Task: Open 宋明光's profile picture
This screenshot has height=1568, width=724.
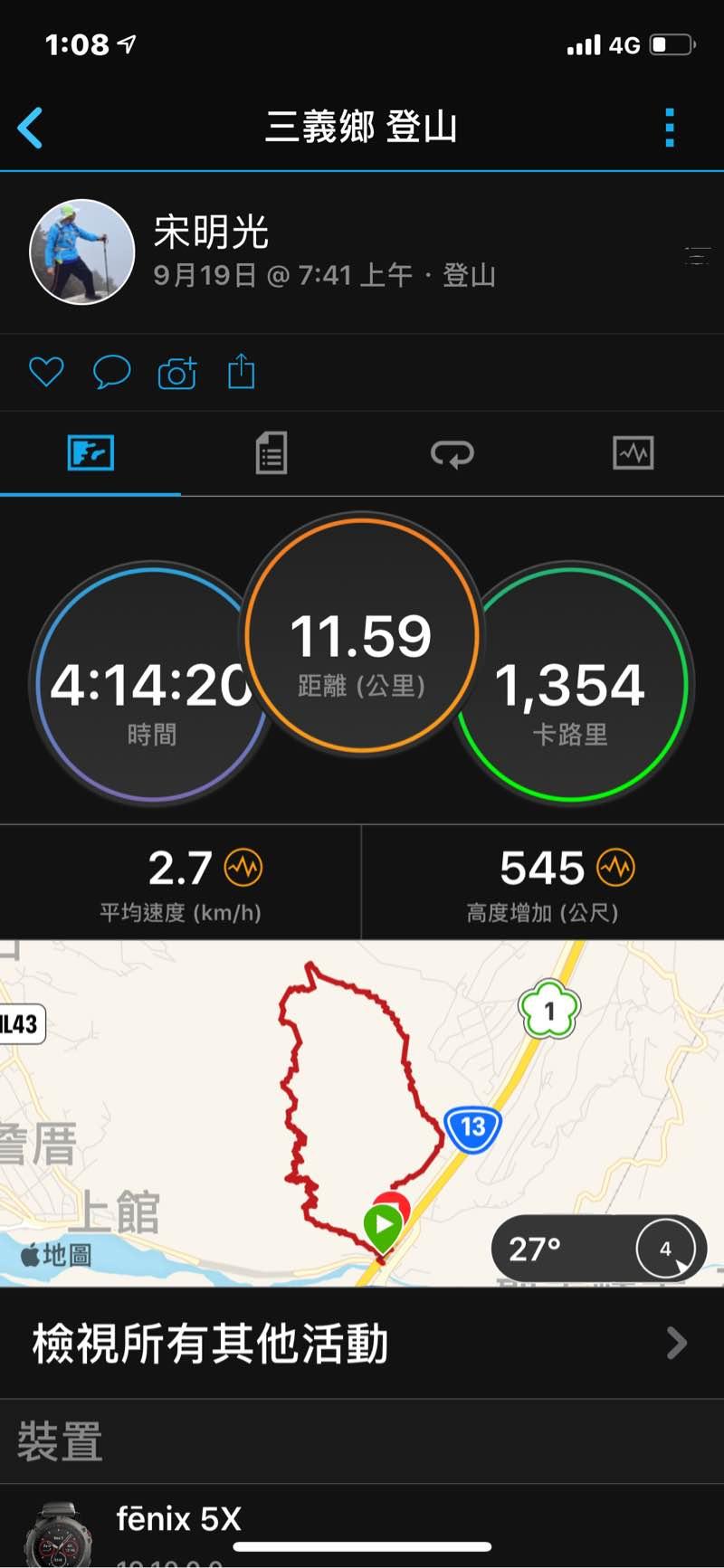Action: point(82,252)
